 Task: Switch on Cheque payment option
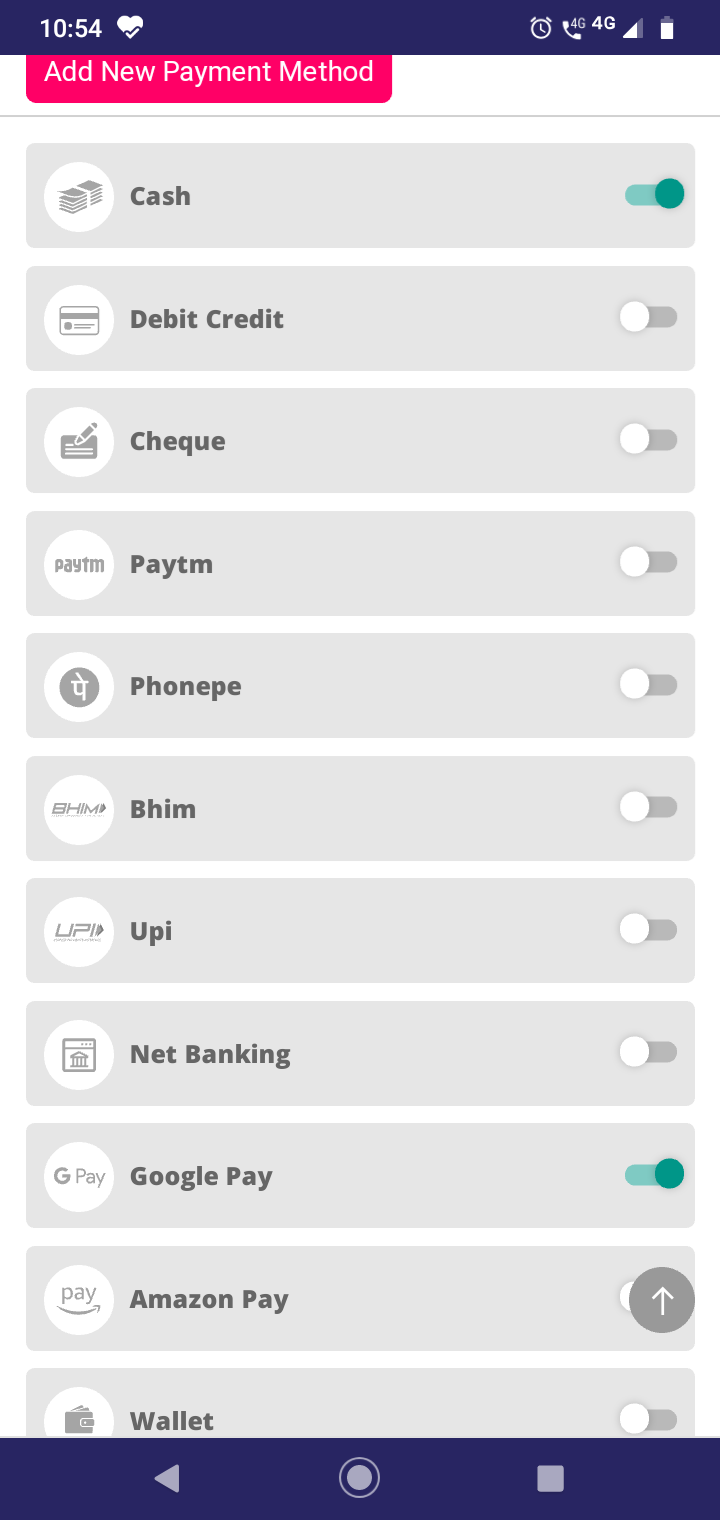coord(648,439)
